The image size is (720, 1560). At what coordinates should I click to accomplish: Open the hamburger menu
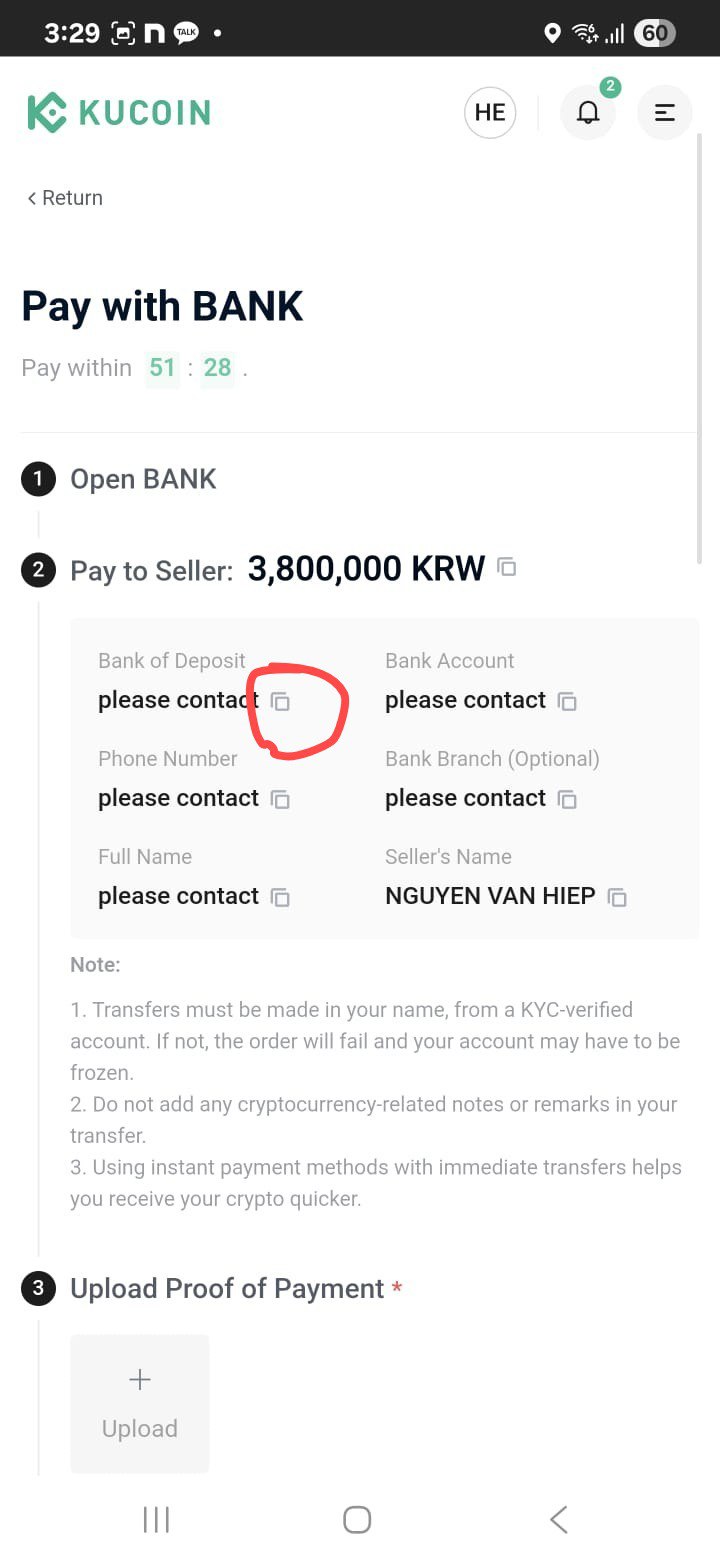point(665,112)
